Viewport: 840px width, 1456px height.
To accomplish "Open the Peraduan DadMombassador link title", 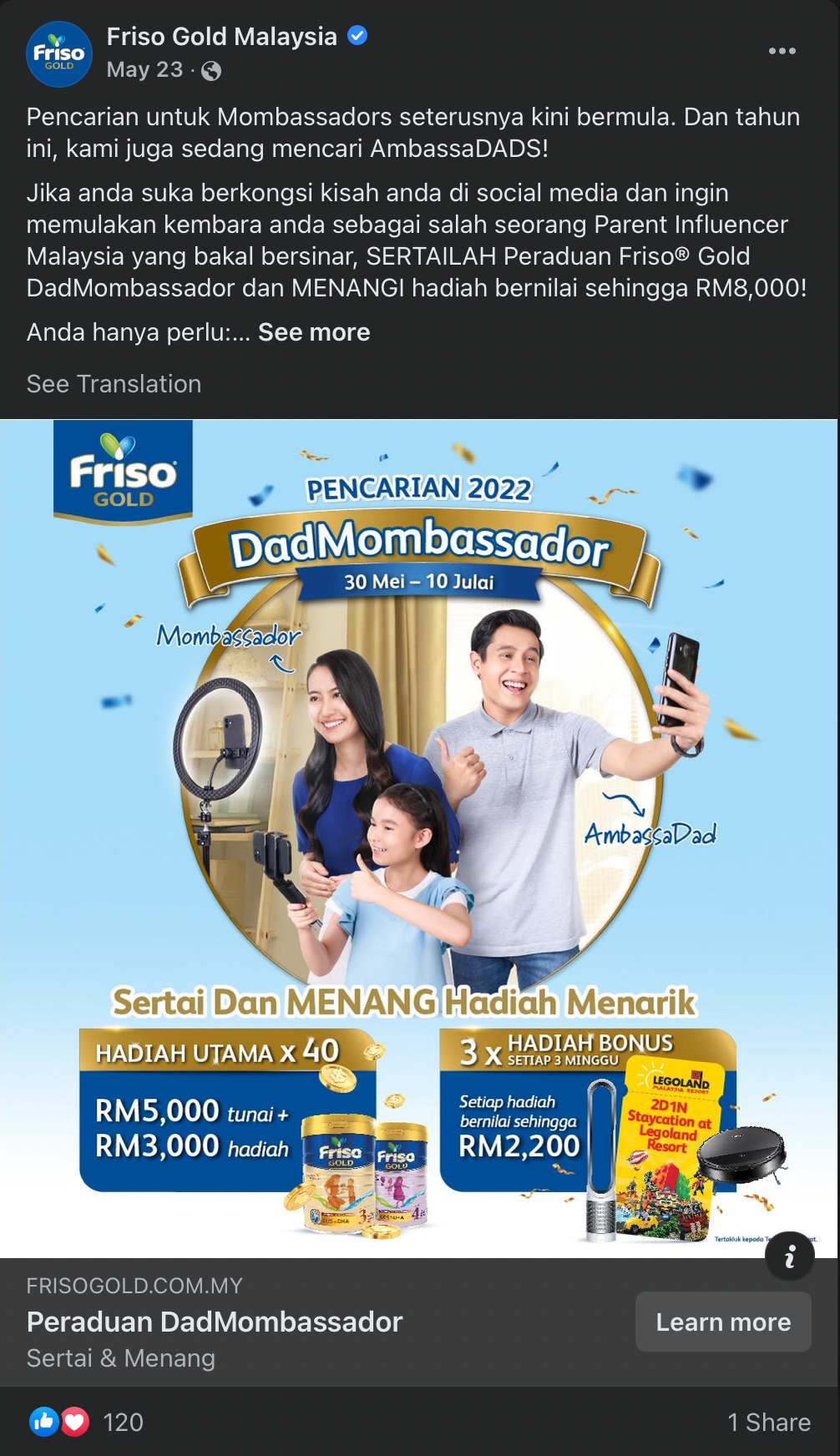I will click(215, 1322).
